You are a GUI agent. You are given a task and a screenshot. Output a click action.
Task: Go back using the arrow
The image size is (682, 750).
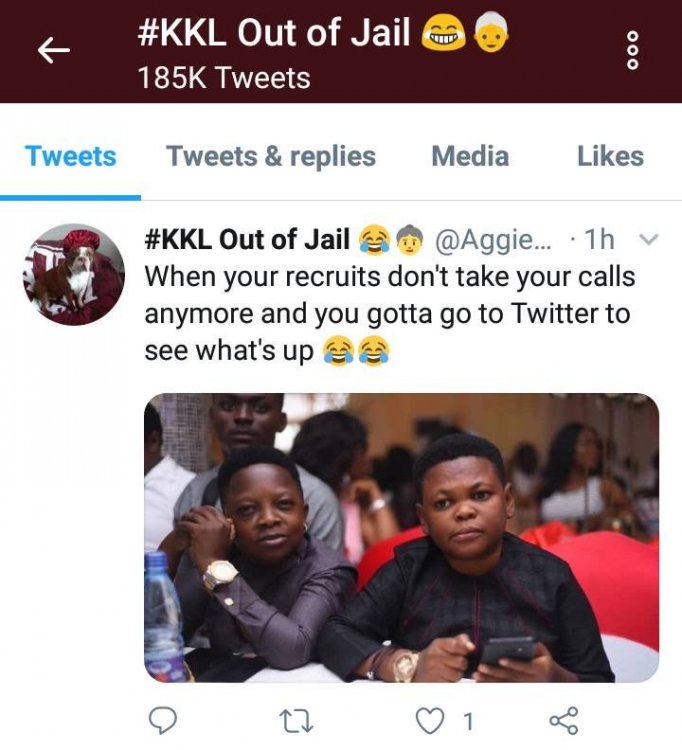point(53,52)
